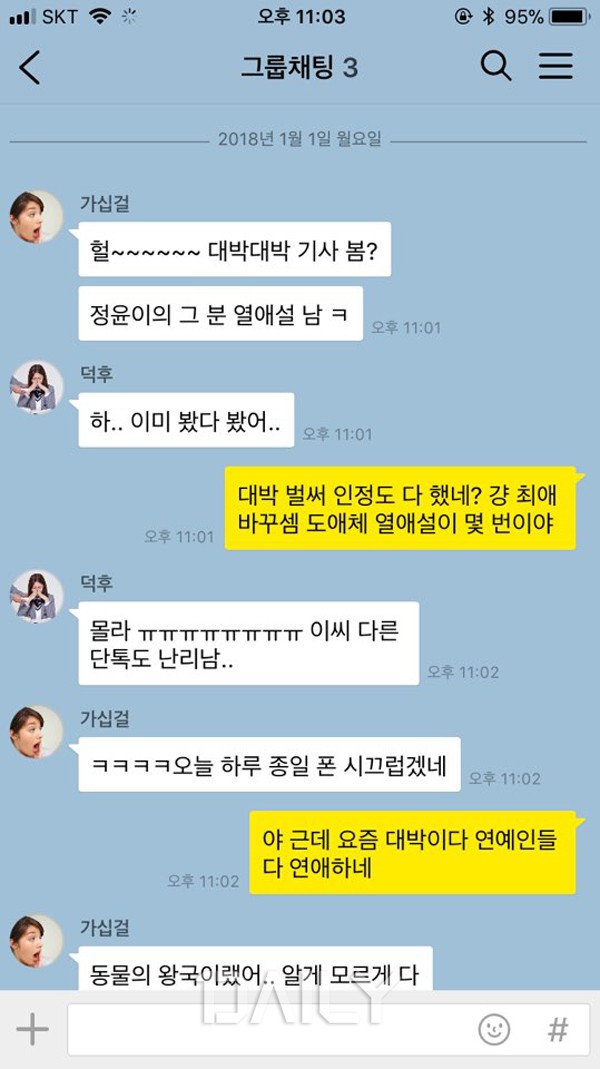View 덕후's profile beside the 이미 봤다 message

tap(37, 387)
